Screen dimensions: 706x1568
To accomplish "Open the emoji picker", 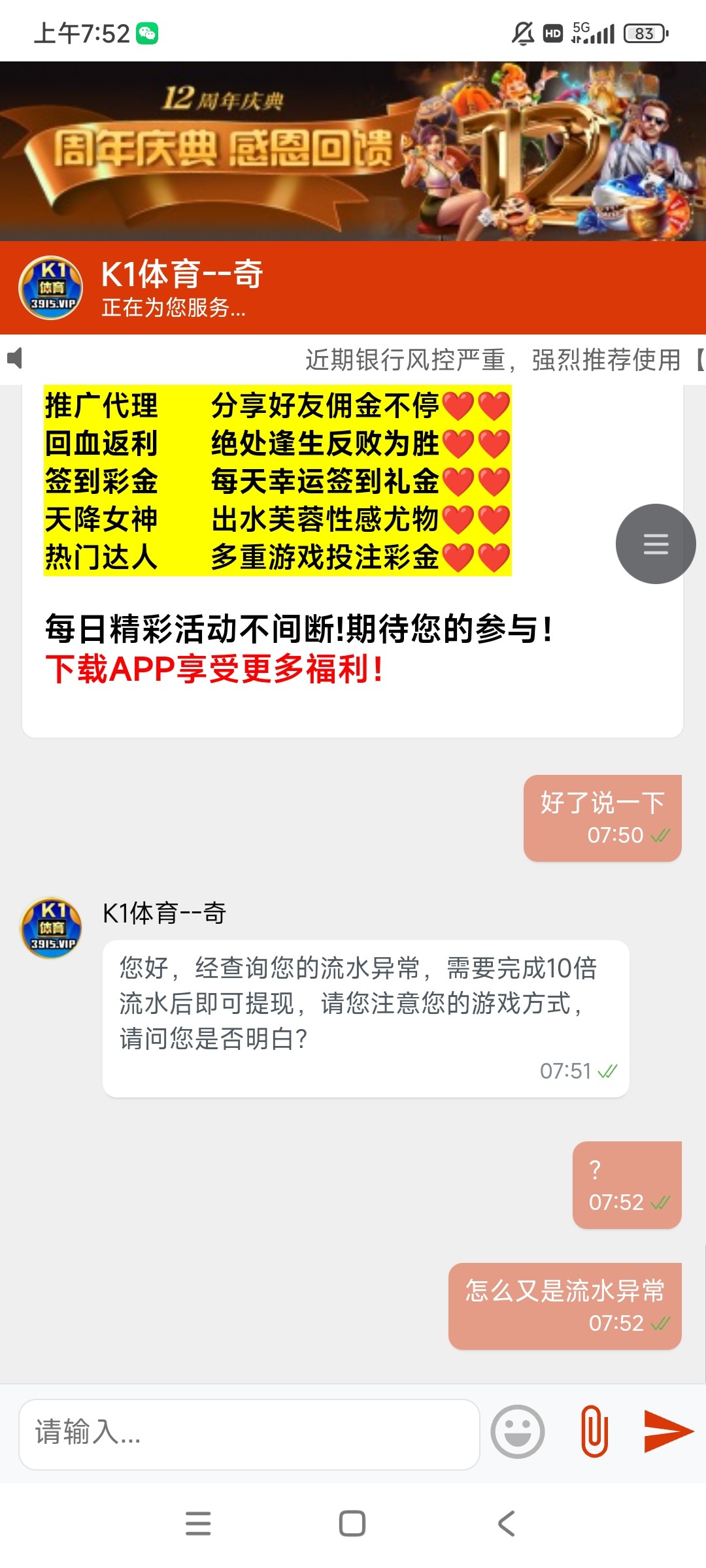I will 518,1432.
